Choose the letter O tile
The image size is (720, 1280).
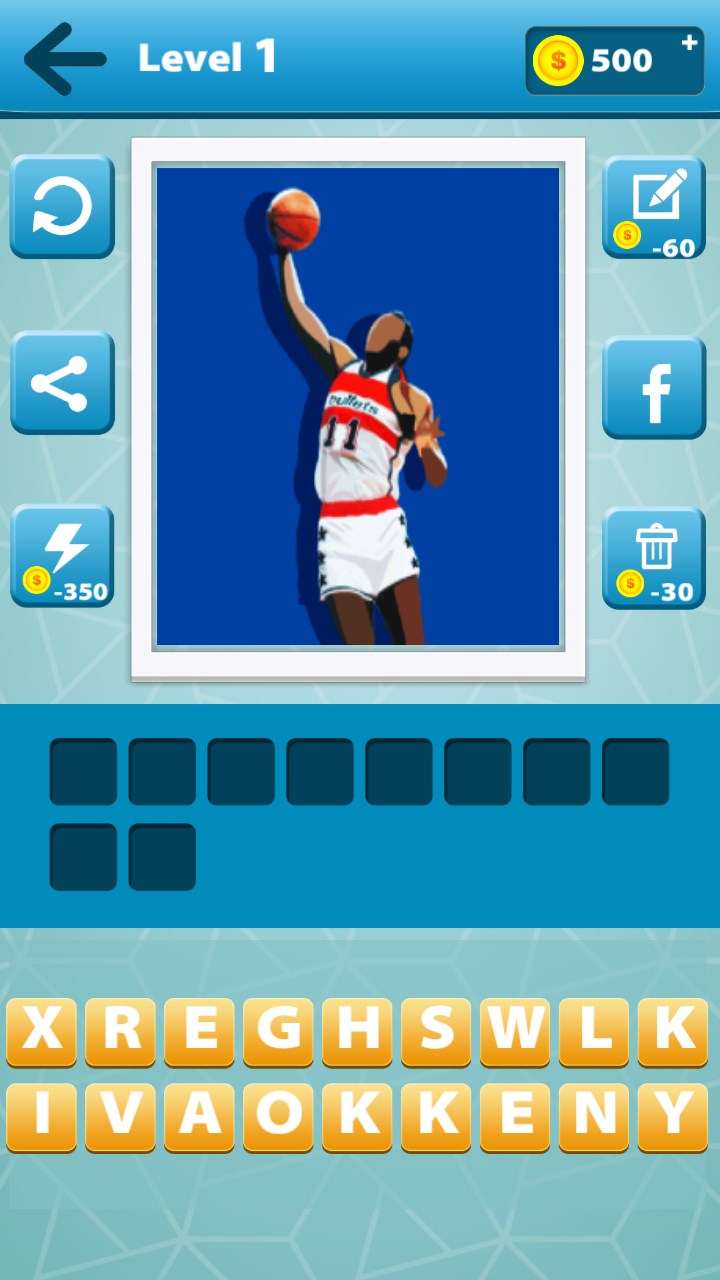[278, 1116]
